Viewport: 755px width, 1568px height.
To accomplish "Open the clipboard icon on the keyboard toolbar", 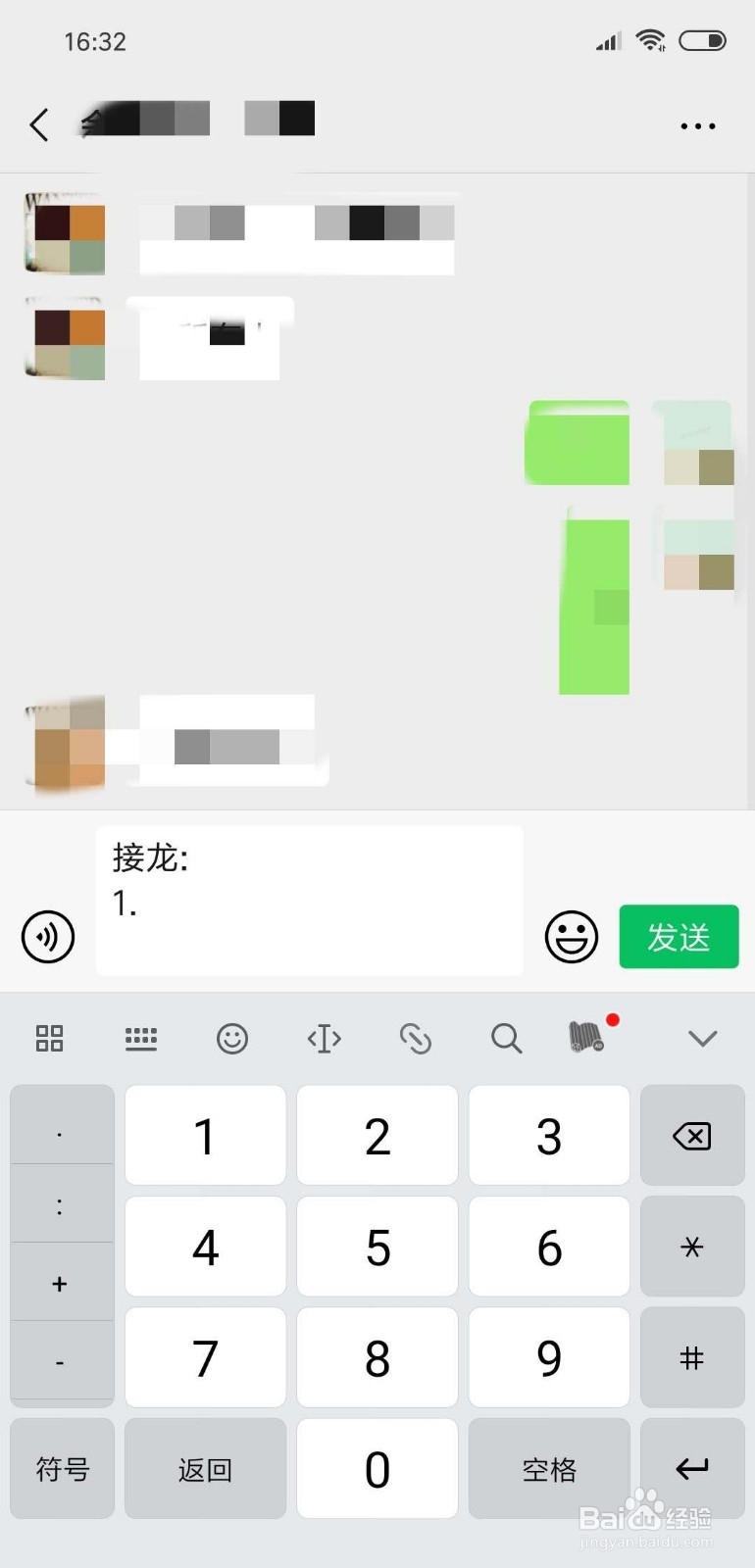I will point(415,1038).
